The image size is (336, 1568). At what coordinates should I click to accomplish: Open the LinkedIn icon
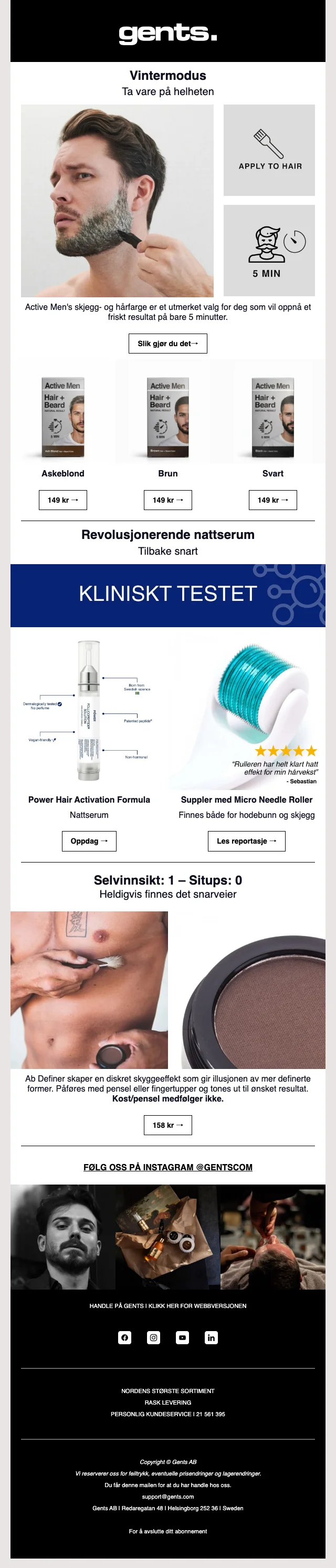pos(211,1337)
